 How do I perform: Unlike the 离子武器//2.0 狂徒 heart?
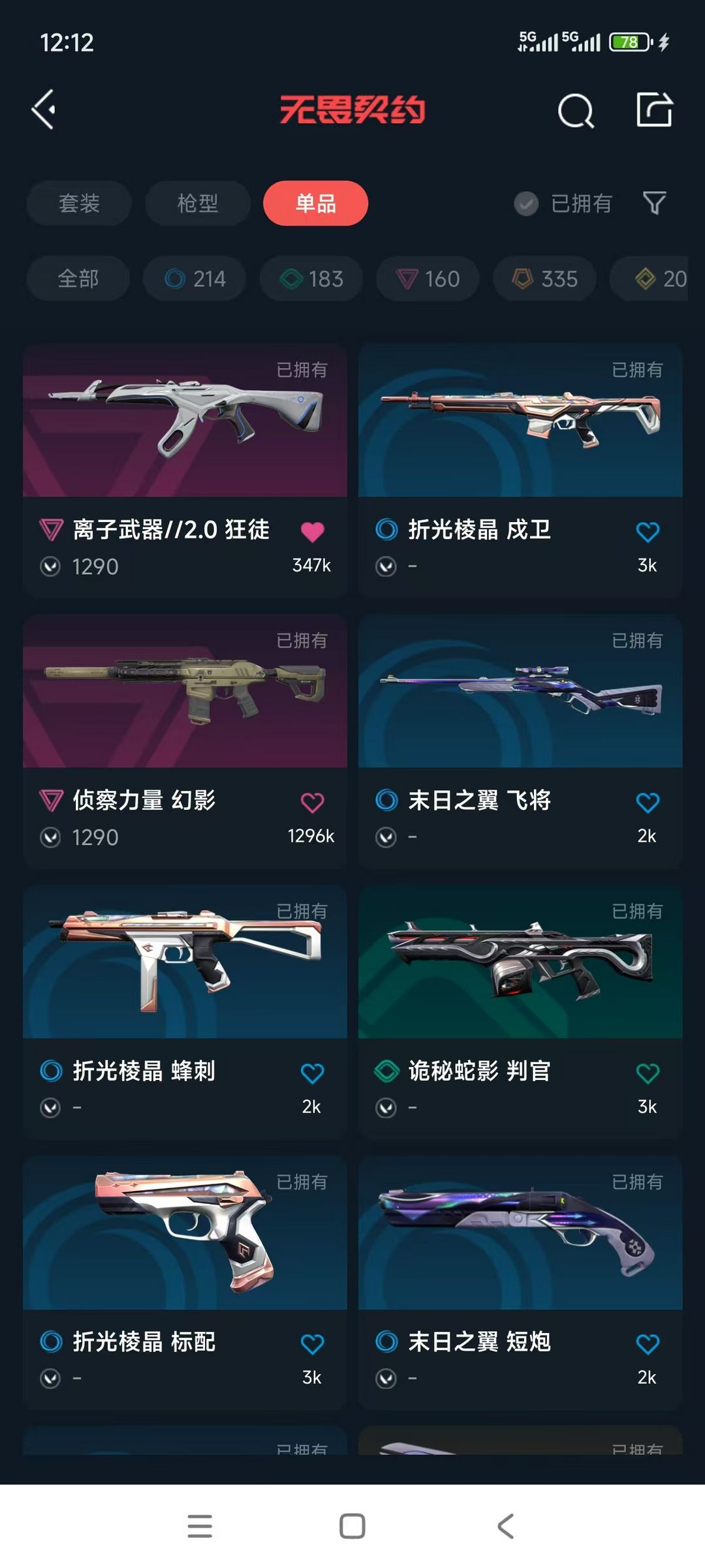tap(313, 532)
